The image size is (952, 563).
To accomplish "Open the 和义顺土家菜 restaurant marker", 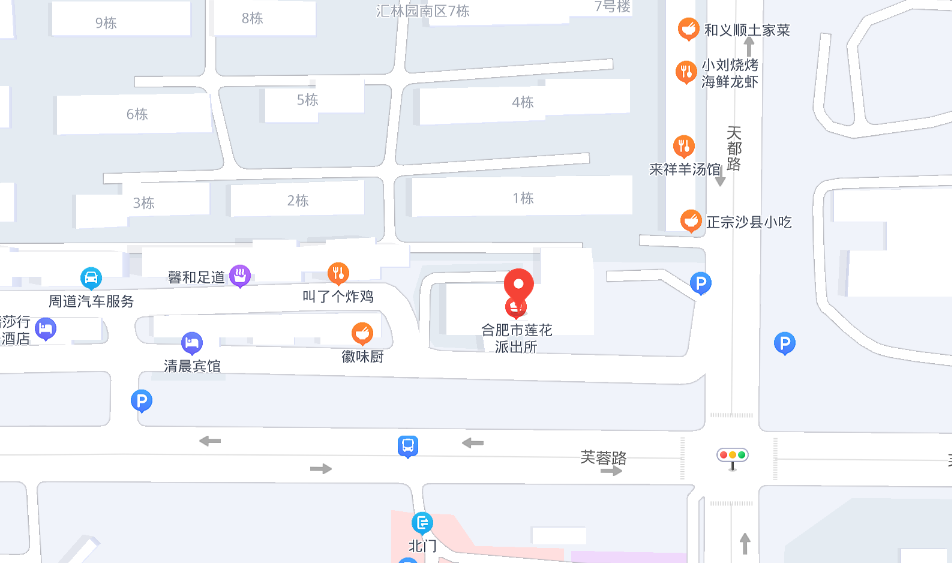I will [687, 29].
